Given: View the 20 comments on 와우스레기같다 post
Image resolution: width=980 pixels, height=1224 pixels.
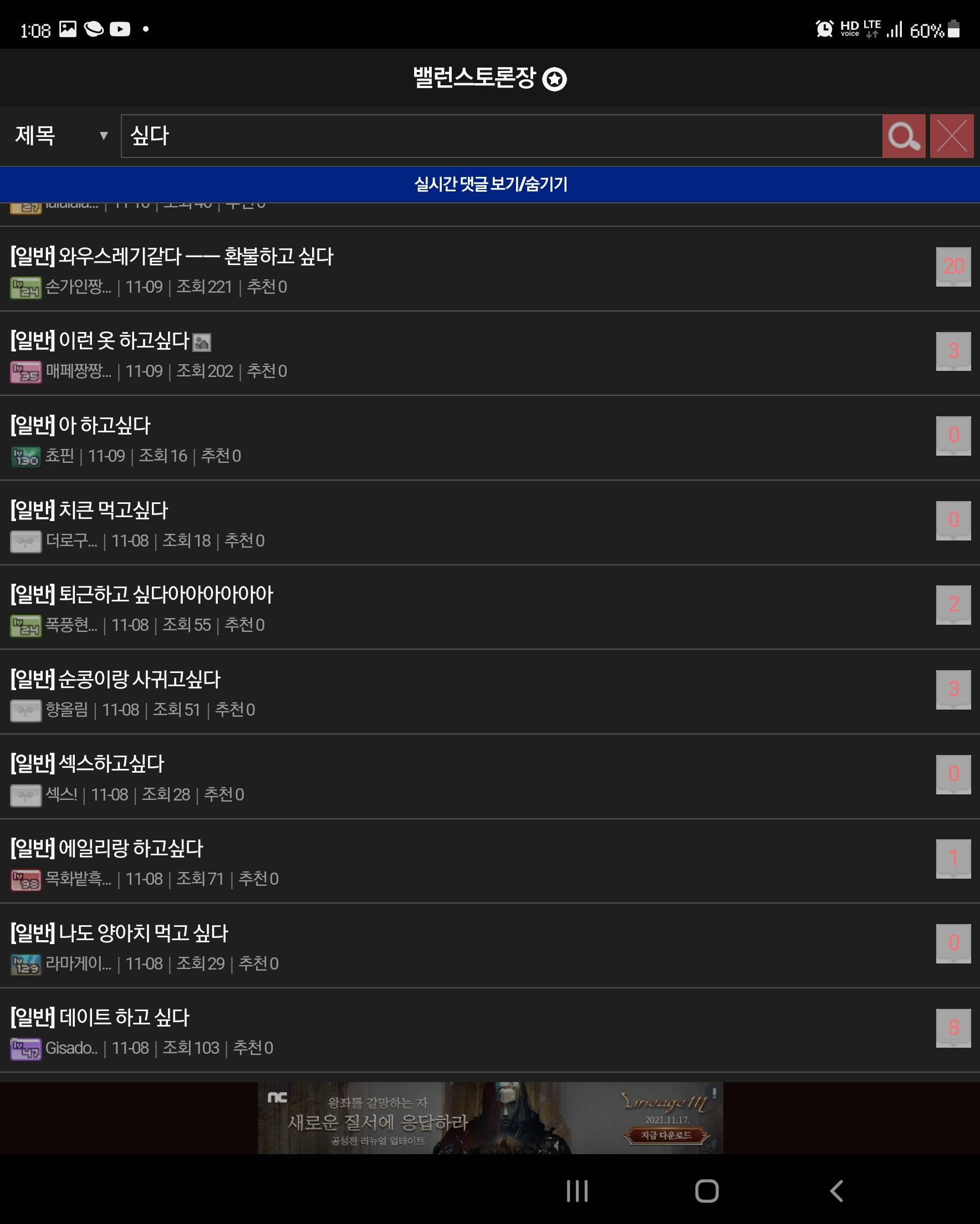Looking at the screenshot, I should (953, 266).
